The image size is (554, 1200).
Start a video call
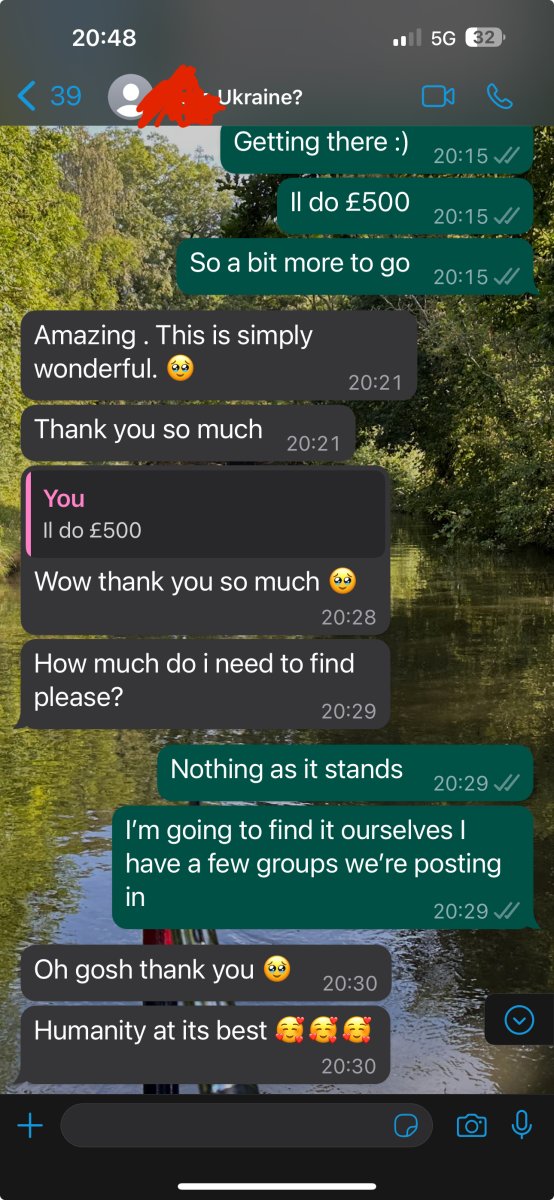tap(438, 96)
